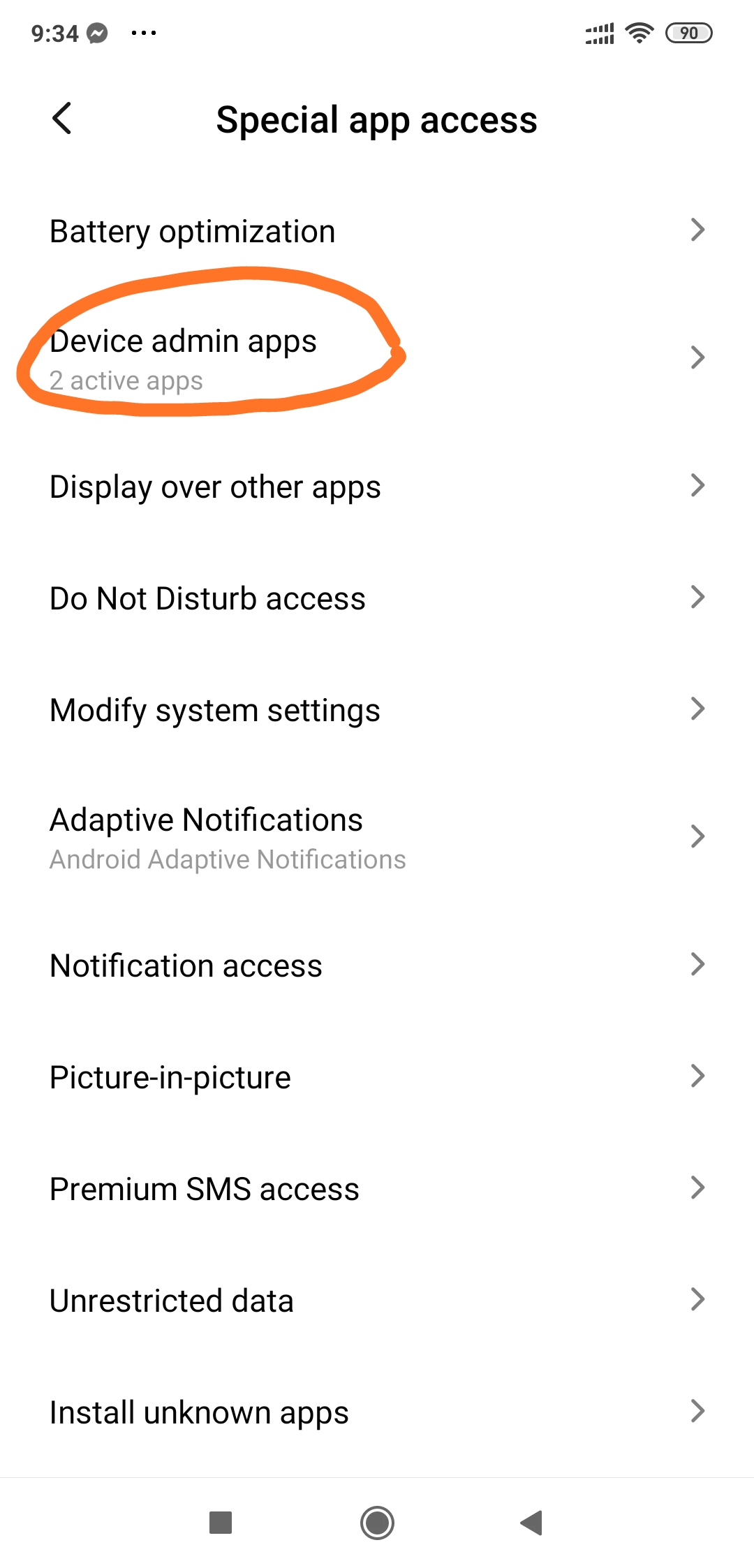Go back from Special app access

62,119
